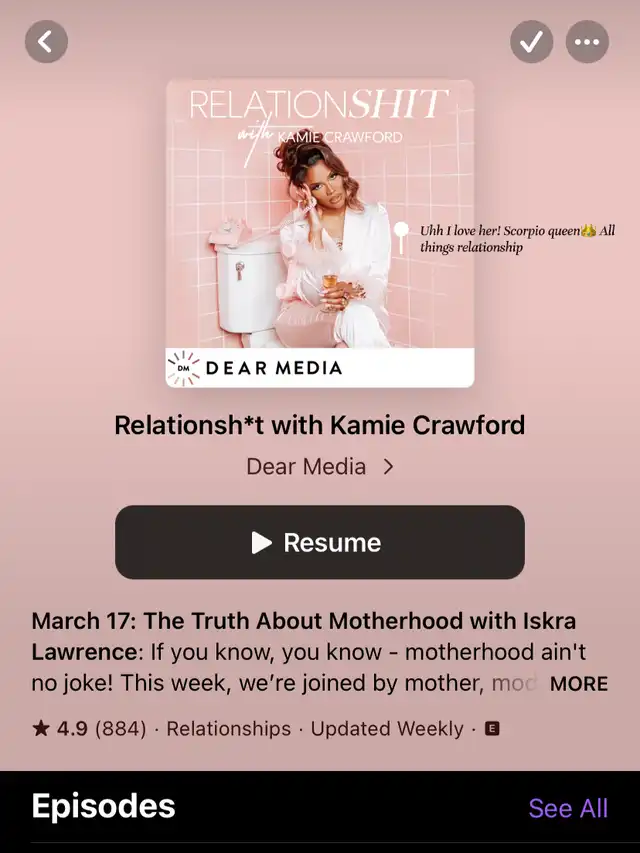
Task: Tap the following checkmark icon
Action: pyautogui.click(x=532, y=42)
